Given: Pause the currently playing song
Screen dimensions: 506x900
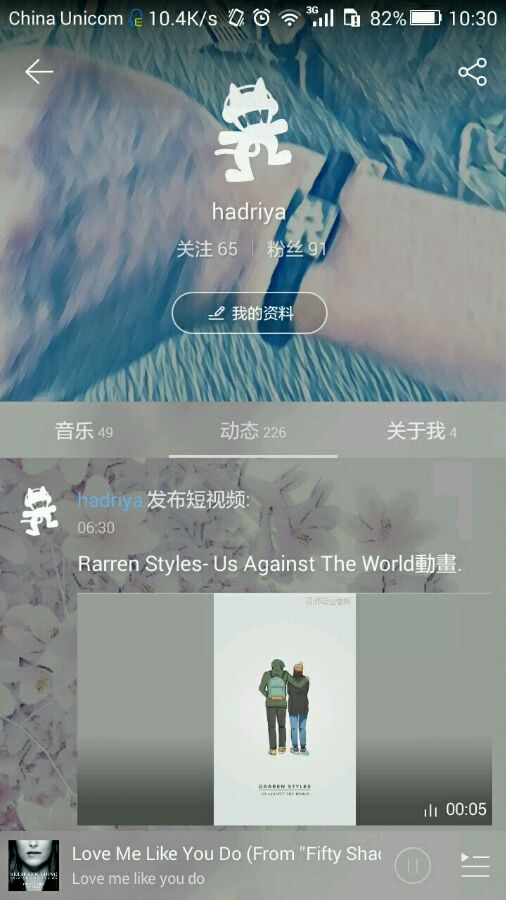Looking at the screenshot, I should [412, 864].
